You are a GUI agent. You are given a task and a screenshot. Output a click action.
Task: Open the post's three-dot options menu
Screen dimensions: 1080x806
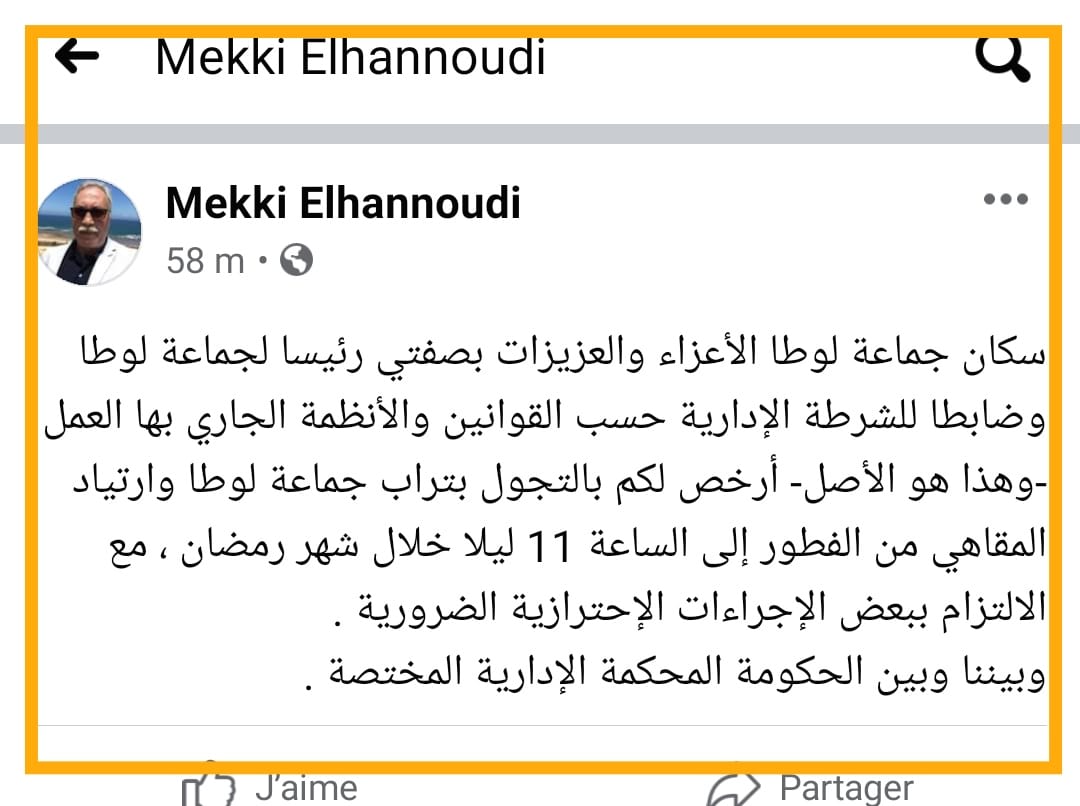pyautogui.click(x=1005, y=199)
